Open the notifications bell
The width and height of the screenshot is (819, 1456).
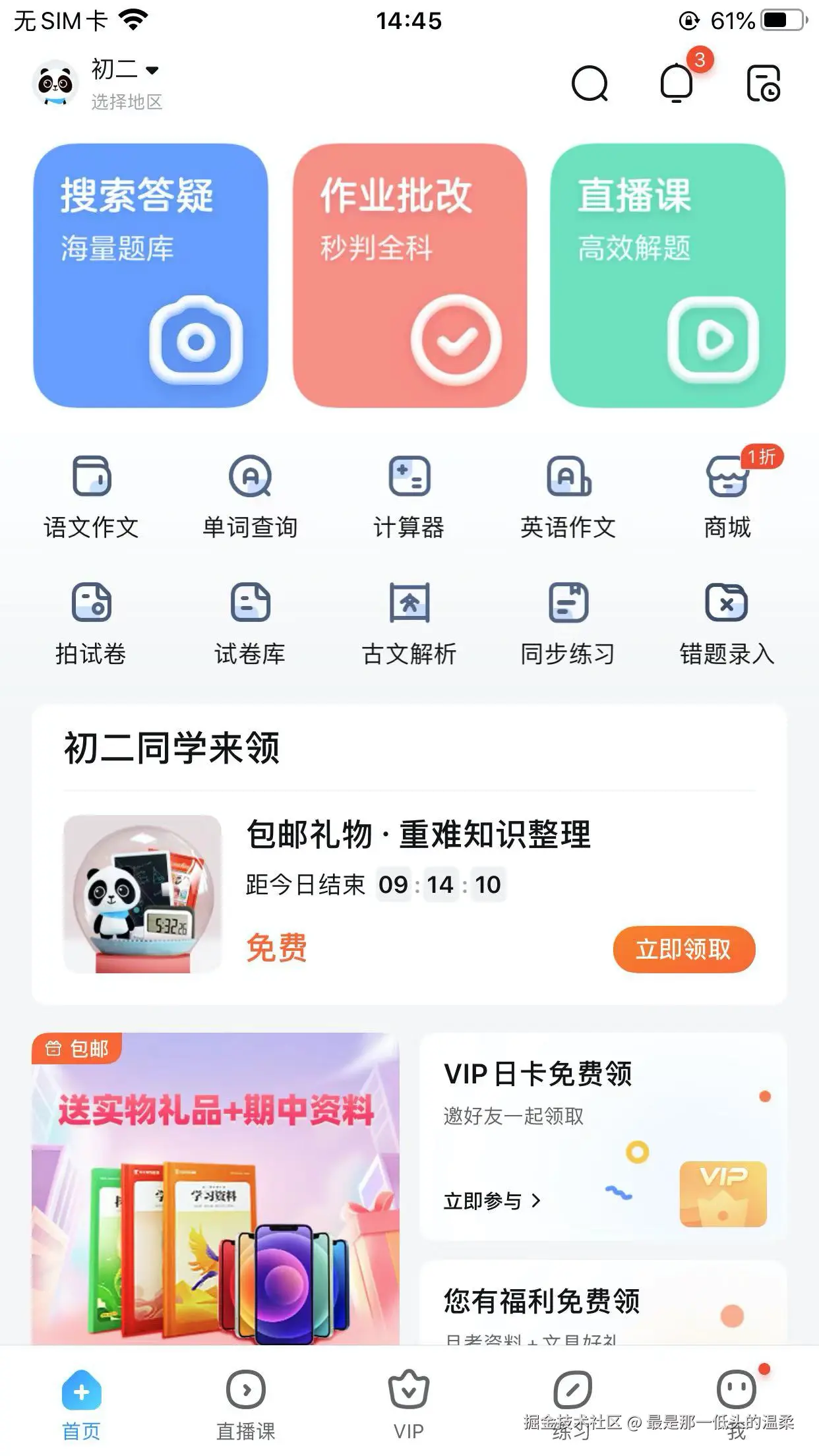point(677,84)
